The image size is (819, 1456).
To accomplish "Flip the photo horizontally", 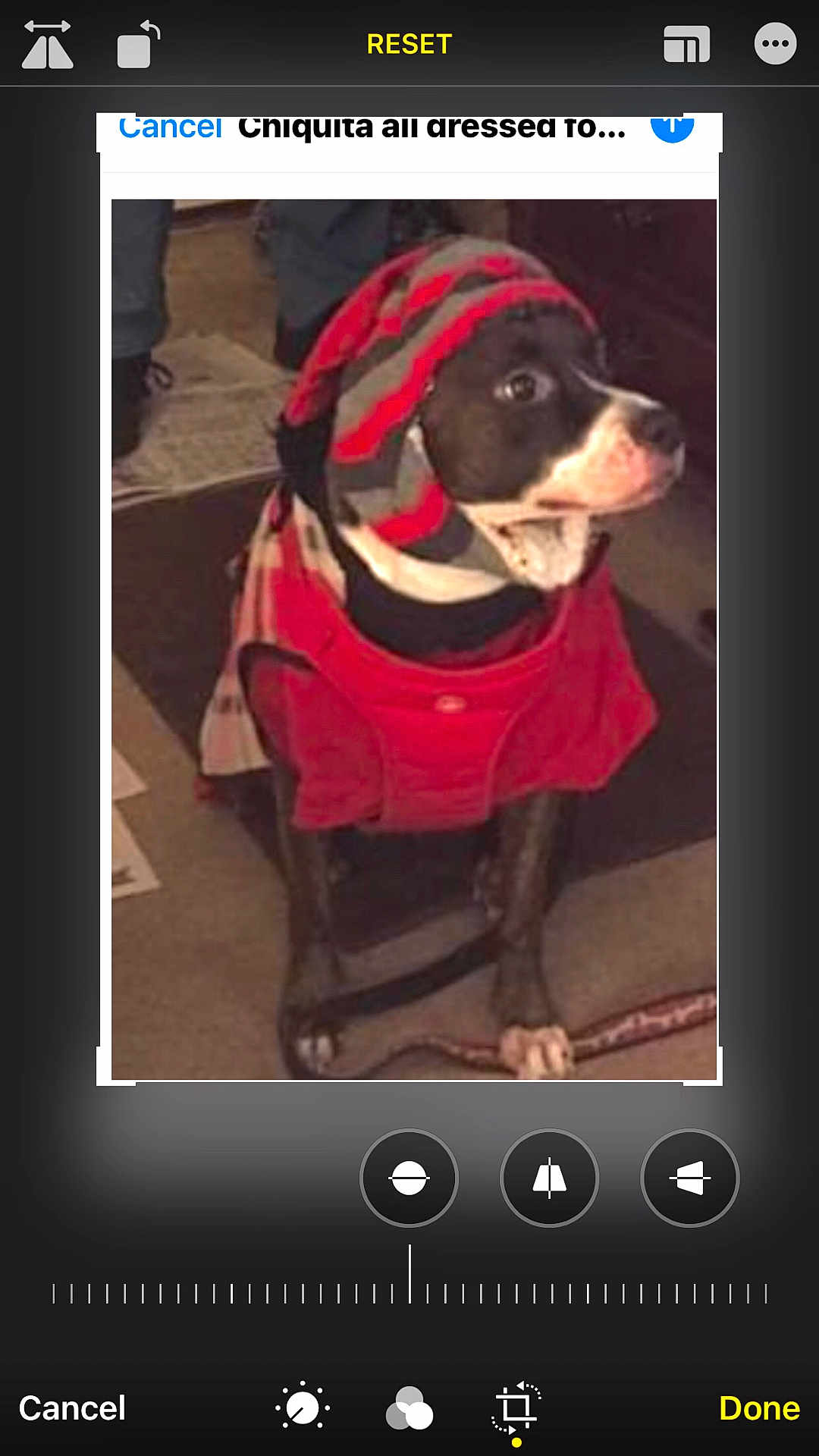I will click(48, 45).
